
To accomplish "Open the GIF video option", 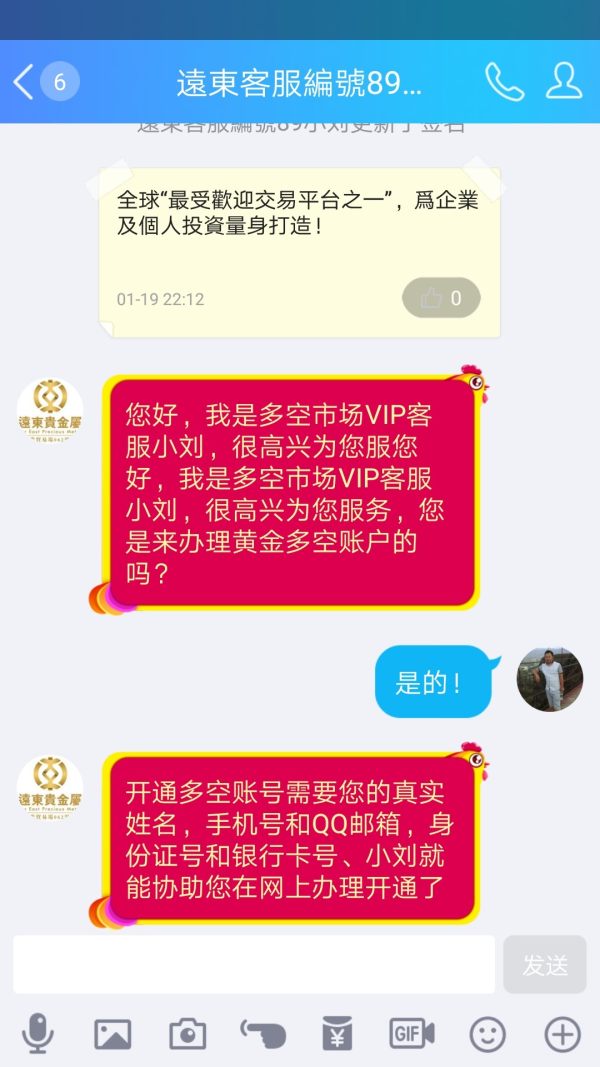I will point(412,1033).
